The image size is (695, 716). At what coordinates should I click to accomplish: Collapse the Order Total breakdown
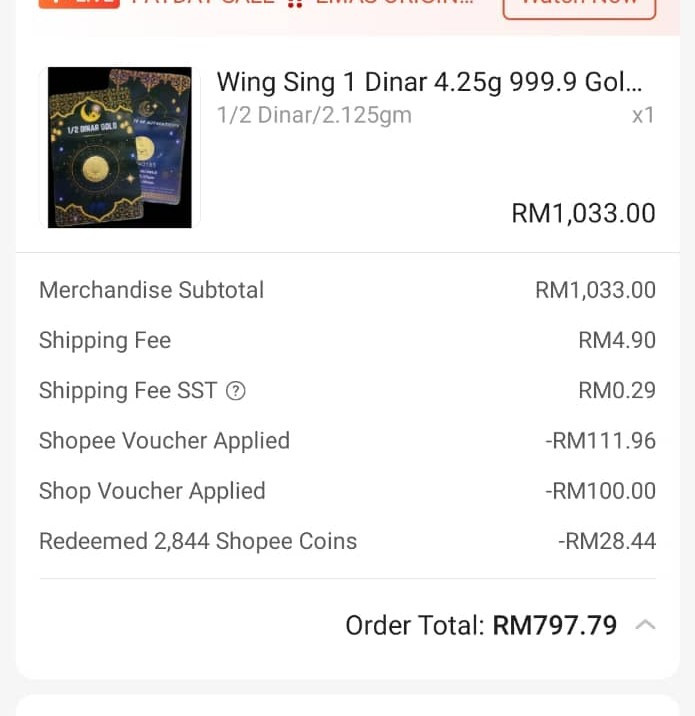[x=646, y=626]
